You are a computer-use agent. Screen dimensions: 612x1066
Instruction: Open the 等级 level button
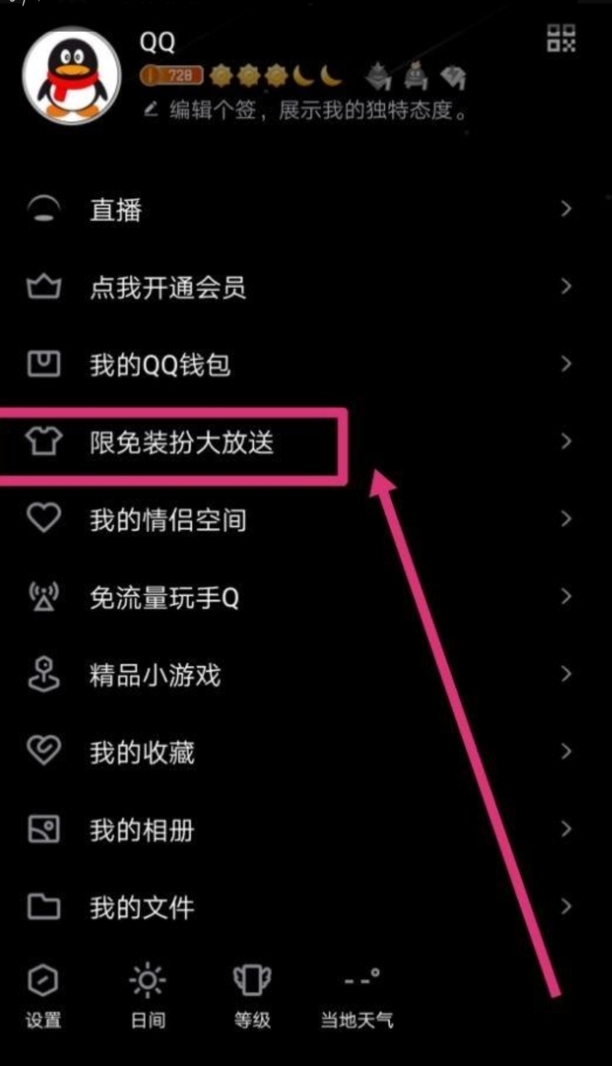(x=252, y=995)
